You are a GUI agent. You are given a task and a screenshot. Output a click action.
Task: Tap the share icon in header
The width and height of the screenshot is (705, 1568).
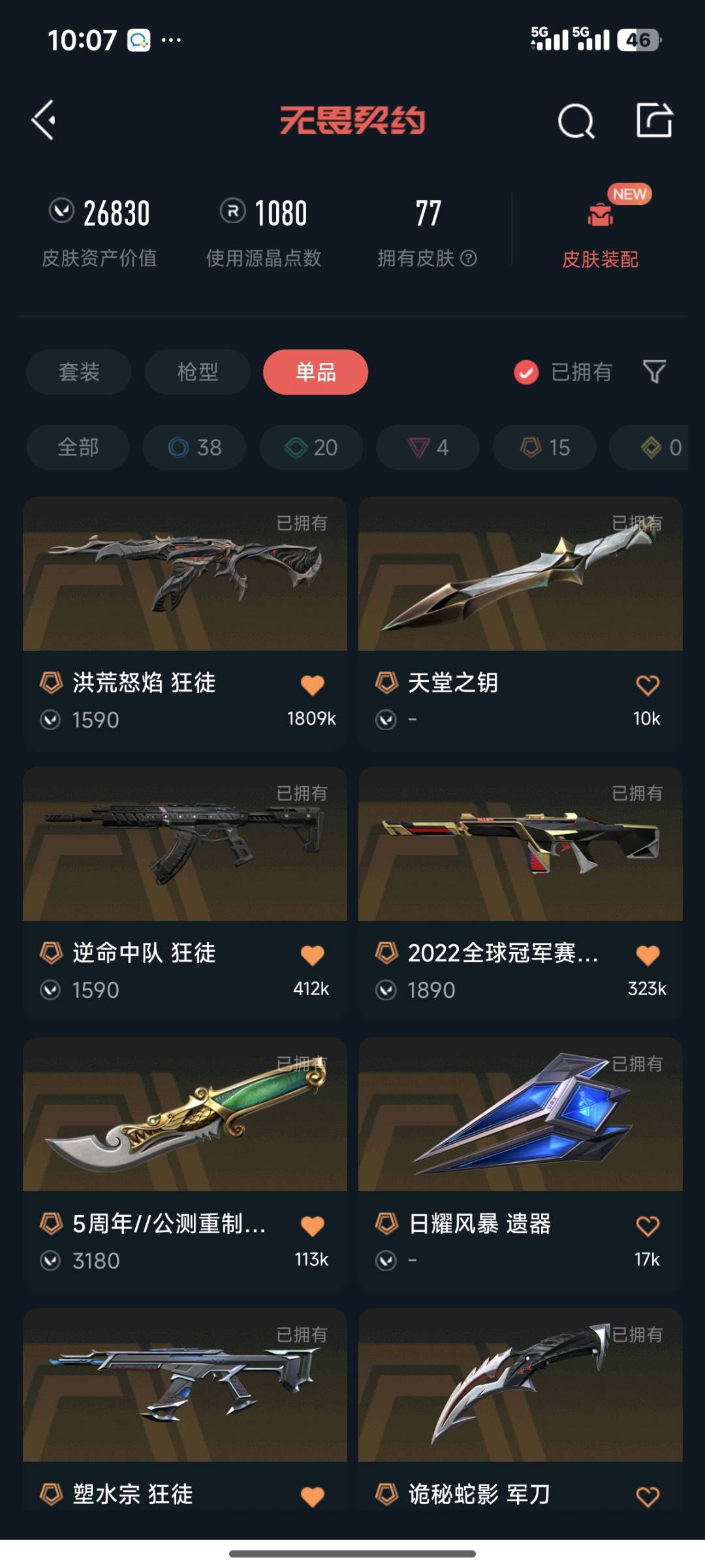(654, 120)
